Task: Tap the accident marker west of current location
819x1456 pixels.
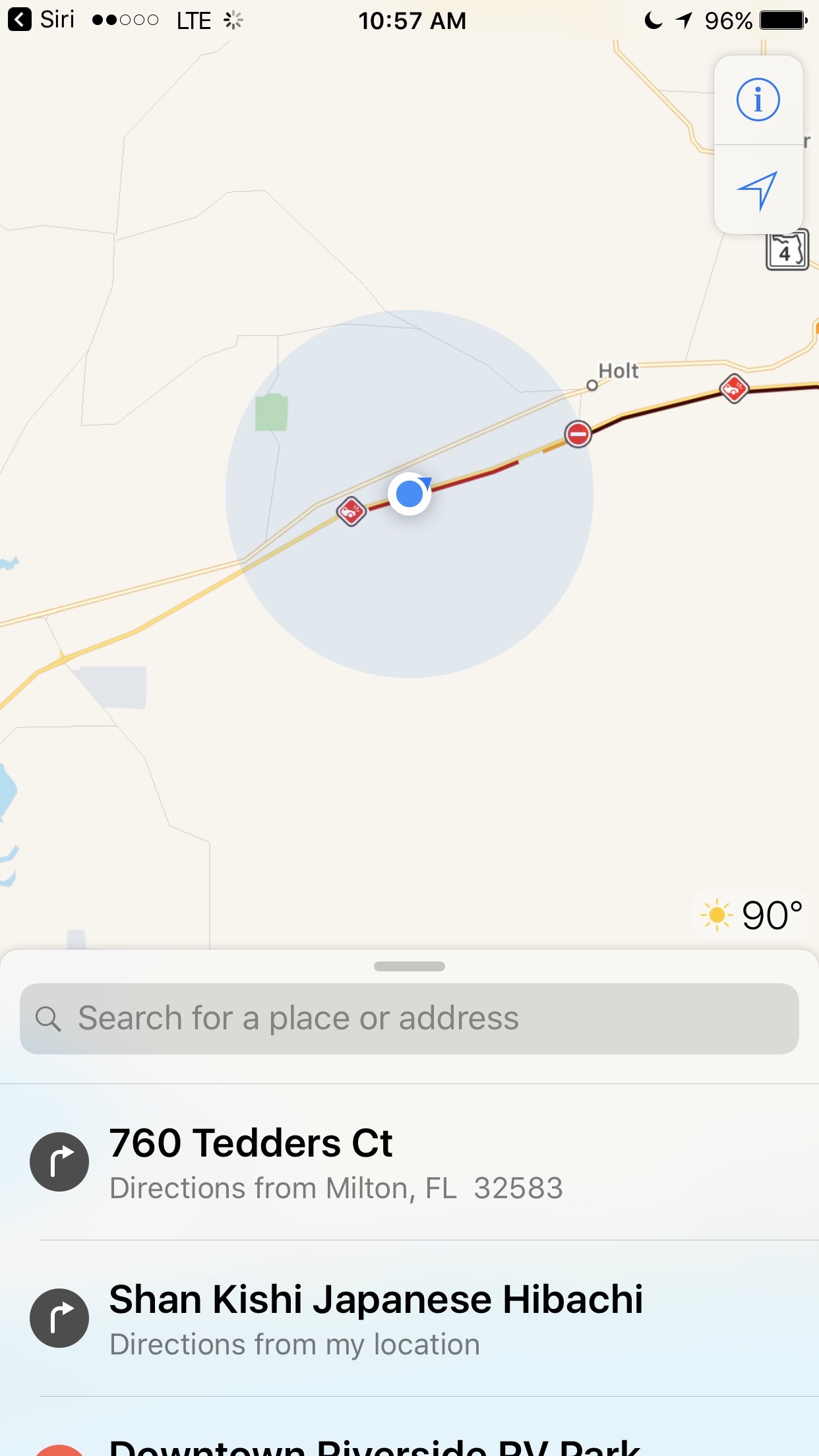Action: pyautogui.click(x=351, y=511)
